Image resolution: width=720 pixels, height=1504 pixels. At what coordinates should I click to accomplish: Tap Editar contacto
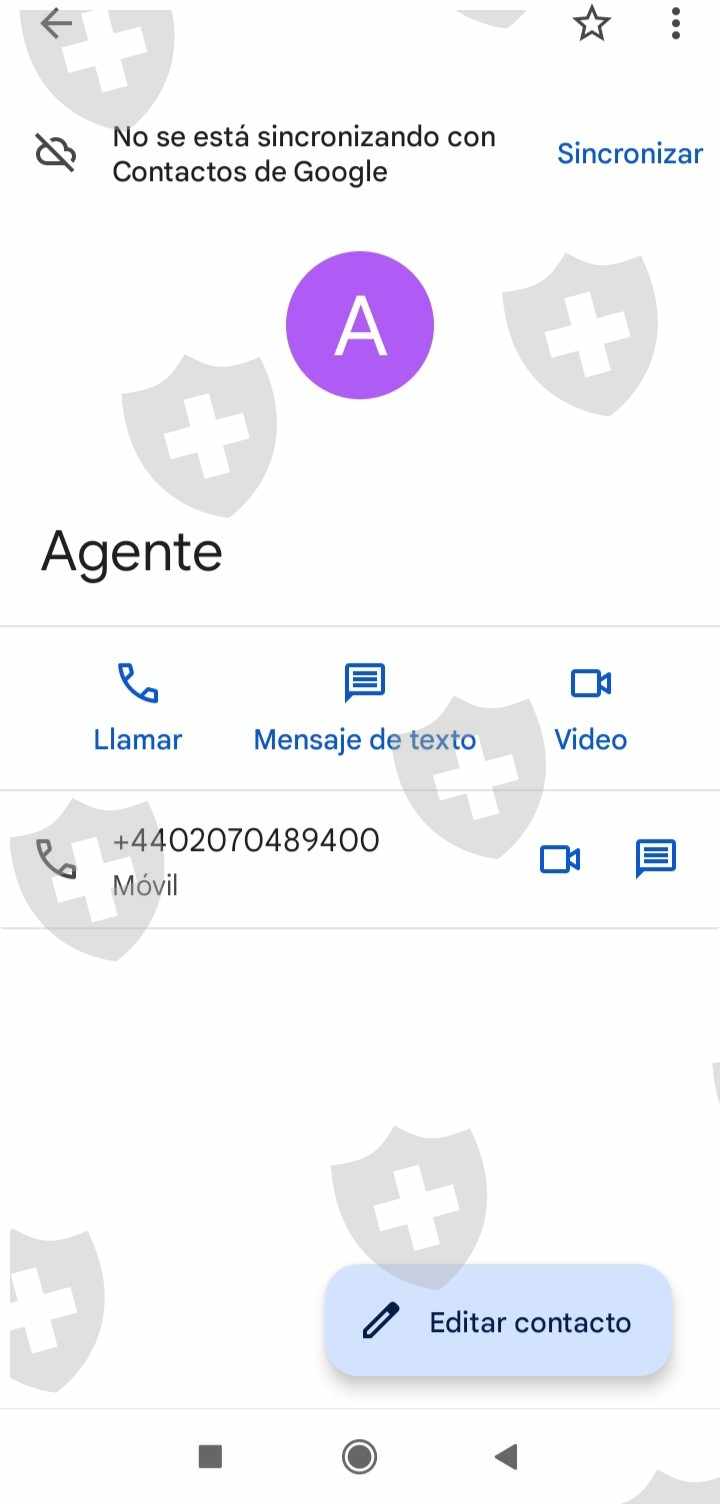click(498, 1321)
